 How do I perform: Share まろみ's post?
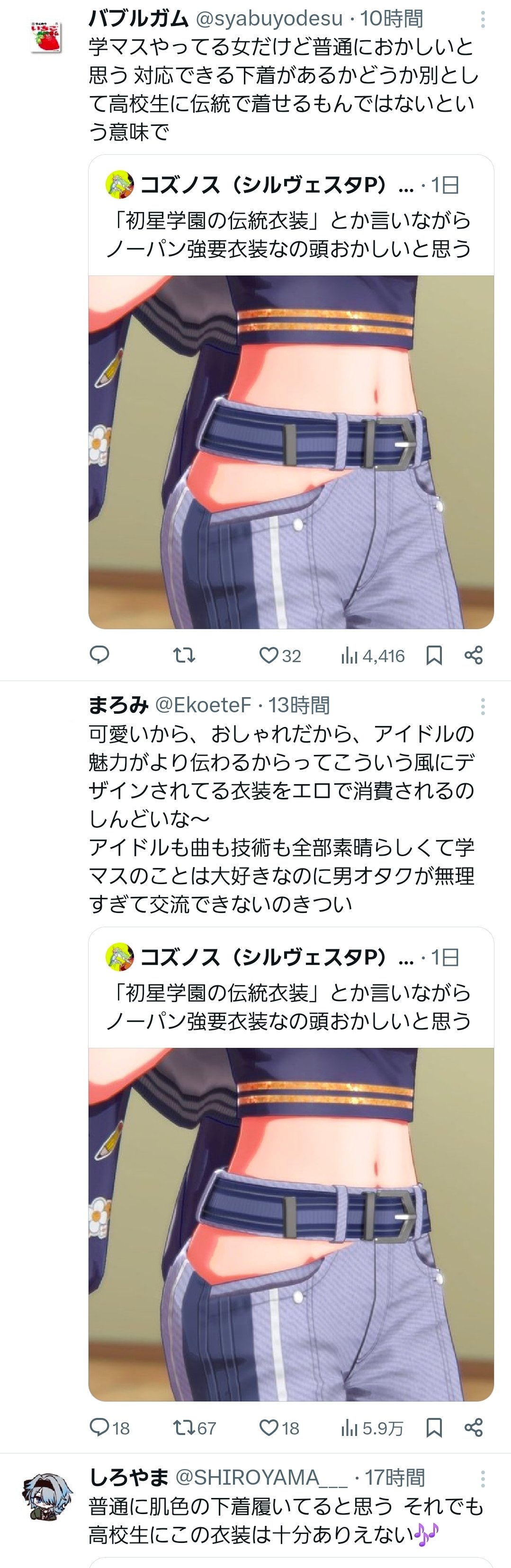473,1427
